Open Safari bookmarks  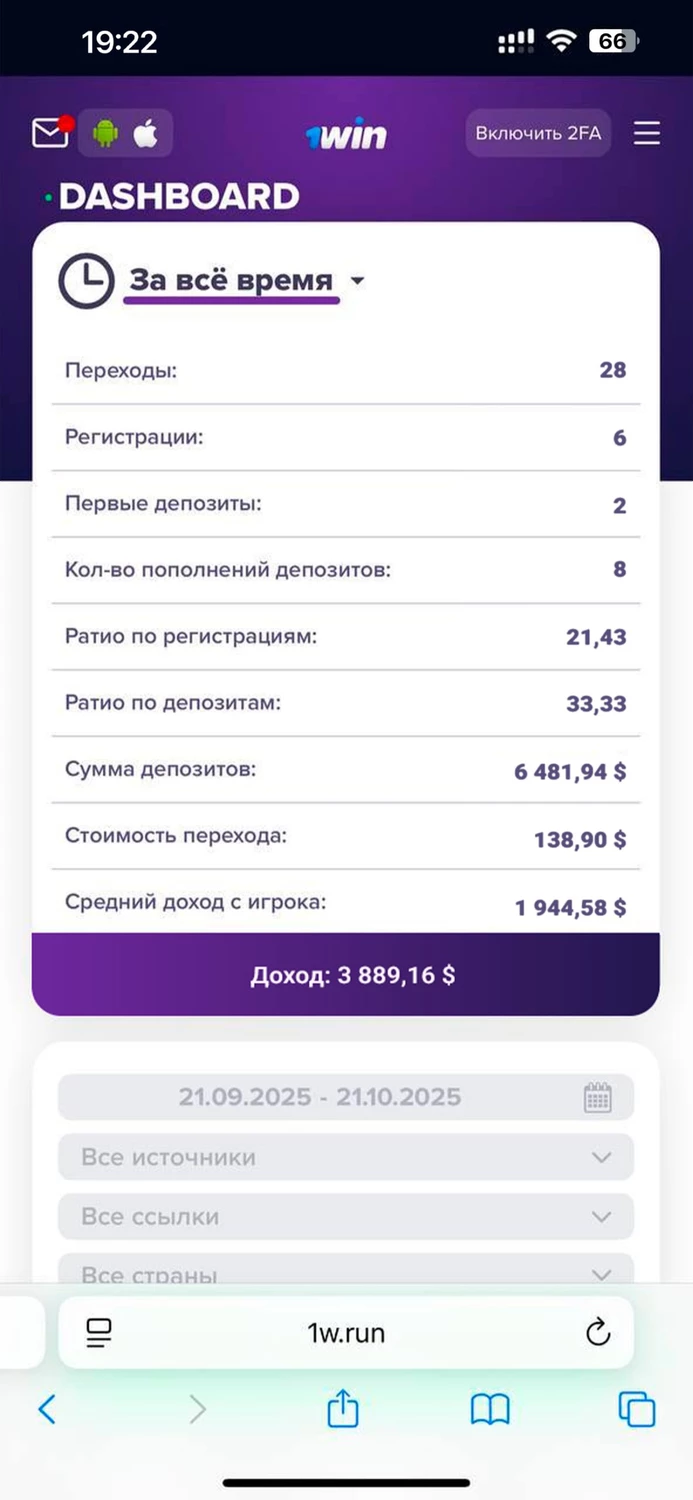coord(490,1410)
